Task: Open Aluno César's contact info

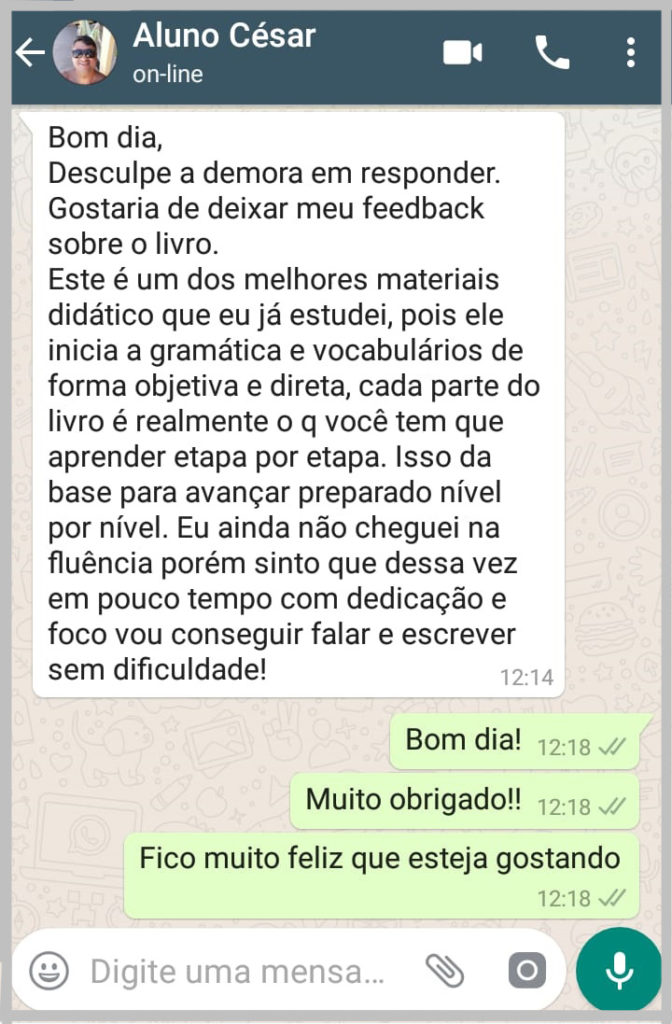Action: tap(224, 52)
